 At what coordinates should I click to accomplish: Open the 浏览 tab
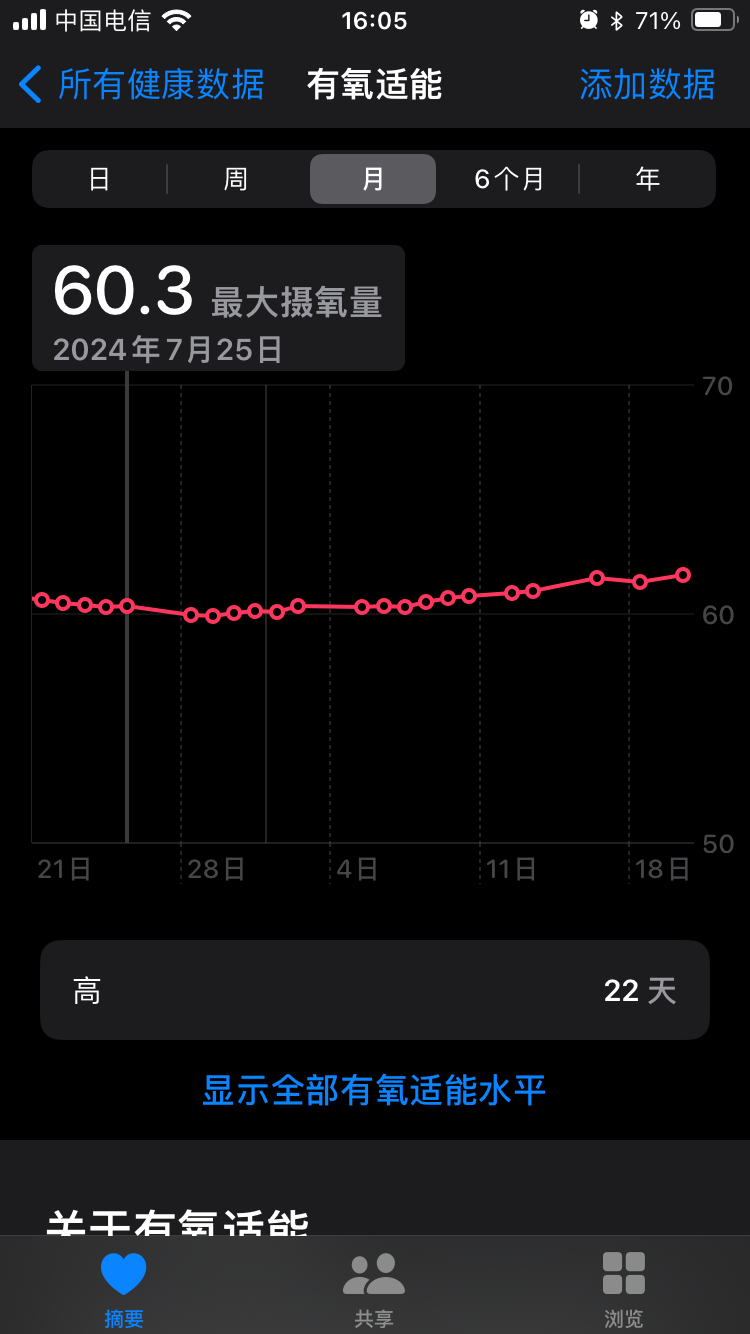[623, 1288]
